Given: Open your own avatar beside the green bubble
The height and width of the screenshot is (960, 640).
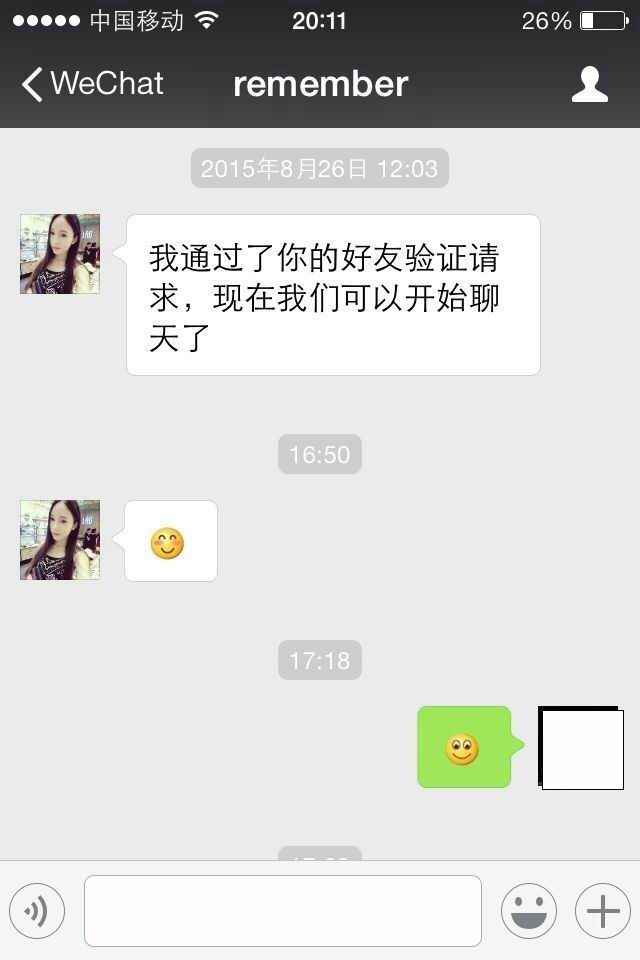Looking at the screenshot, I should [581, 748].
